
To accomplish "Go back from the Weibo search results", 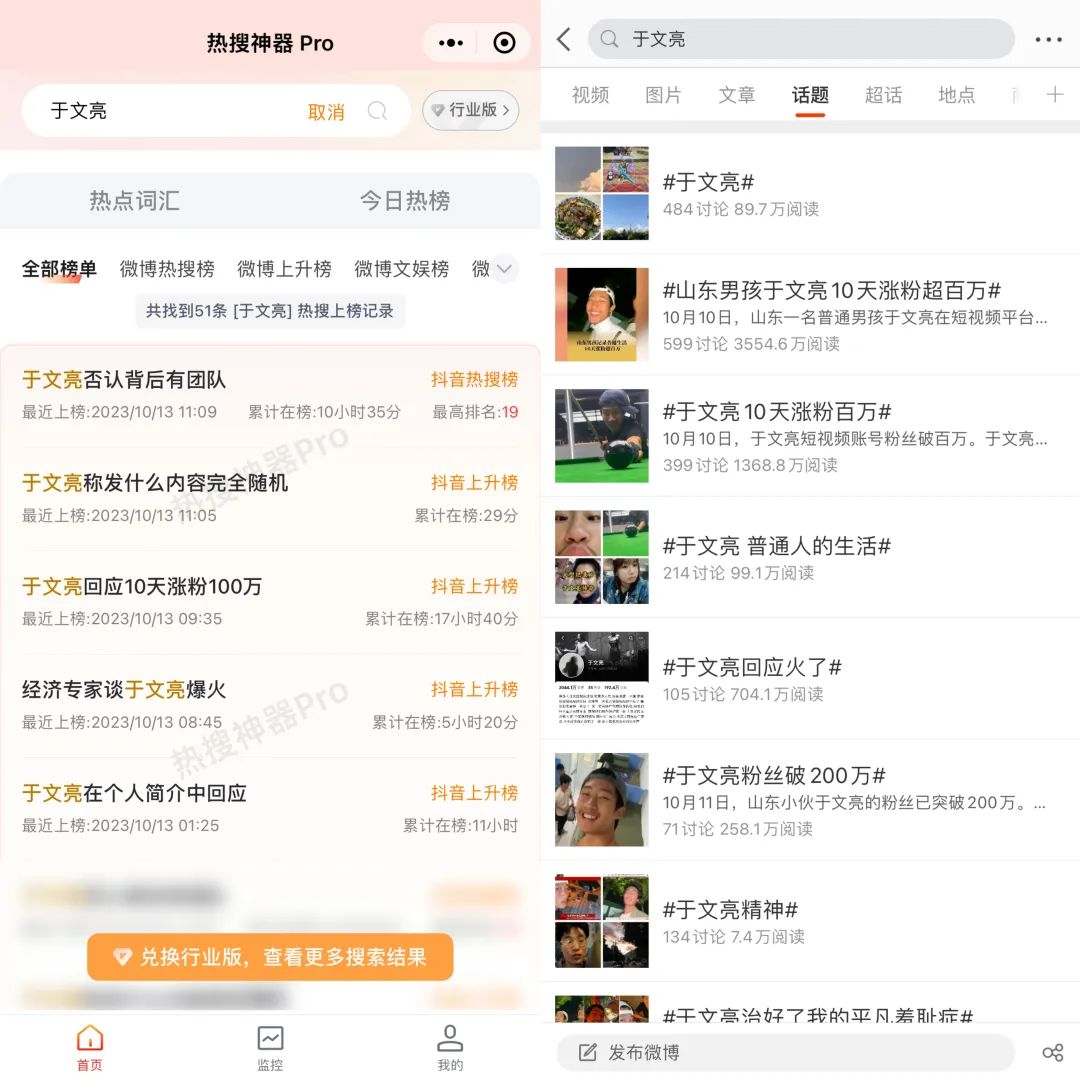I will (x=564, y=39).
